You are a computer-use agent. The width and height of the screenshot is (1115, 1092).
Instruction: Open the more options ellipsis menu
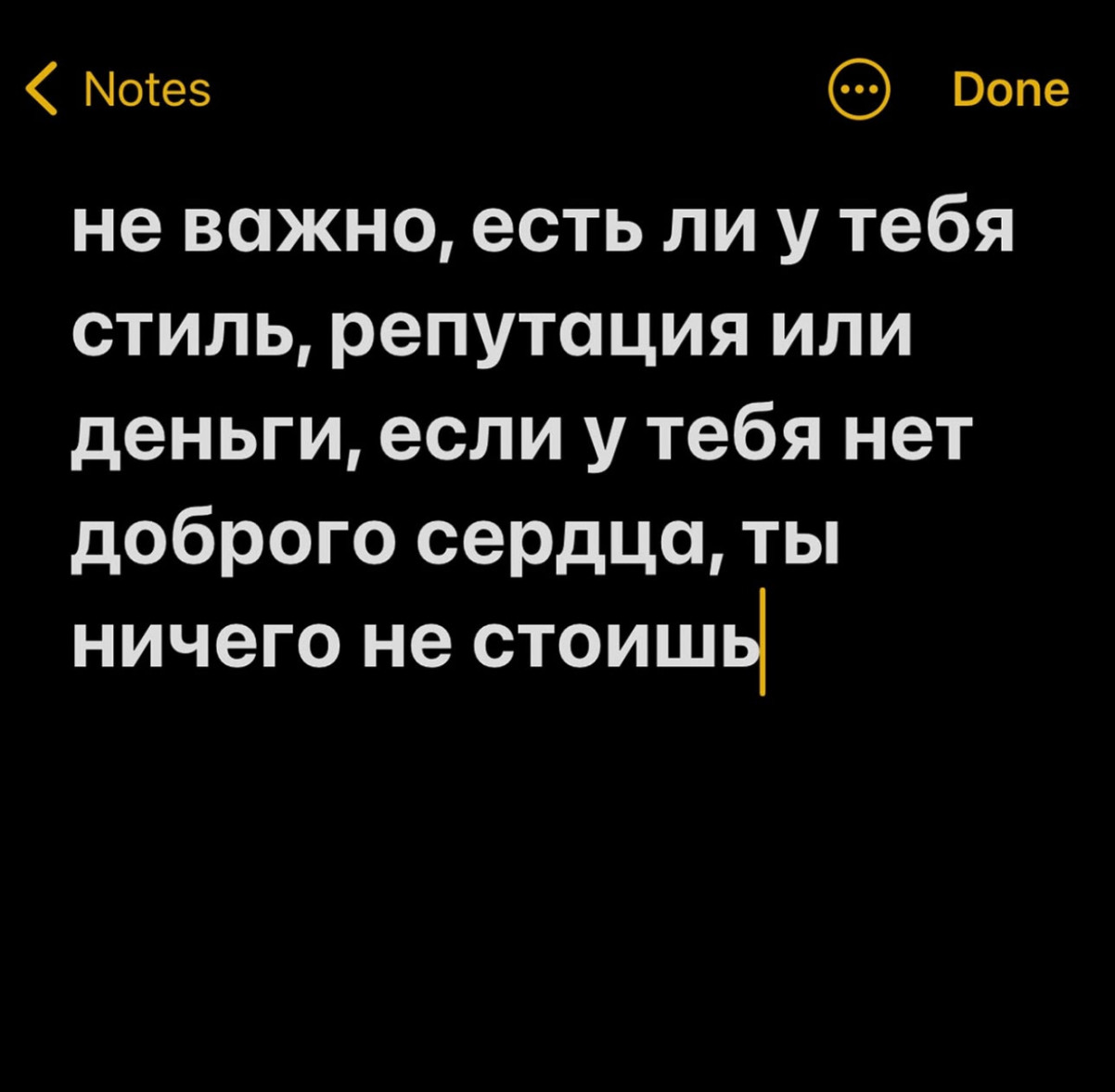pyautogui.click(x=858, y=90)
